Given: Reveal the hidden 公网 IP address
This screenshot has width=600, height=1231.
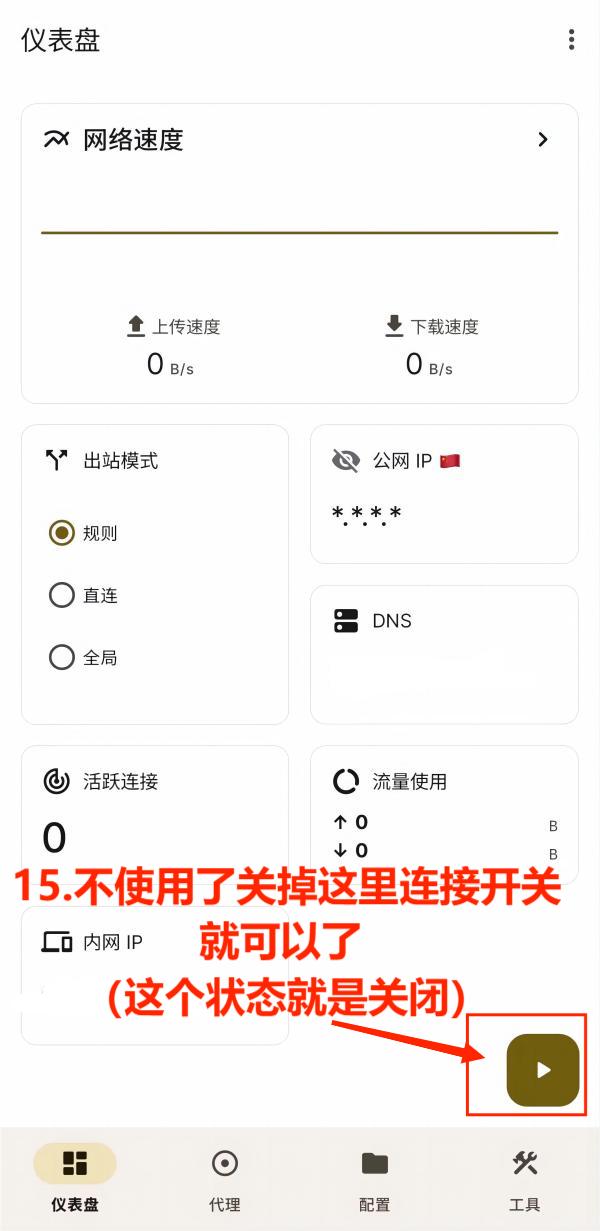Looking at the screenshot, I should click(345, 460).
